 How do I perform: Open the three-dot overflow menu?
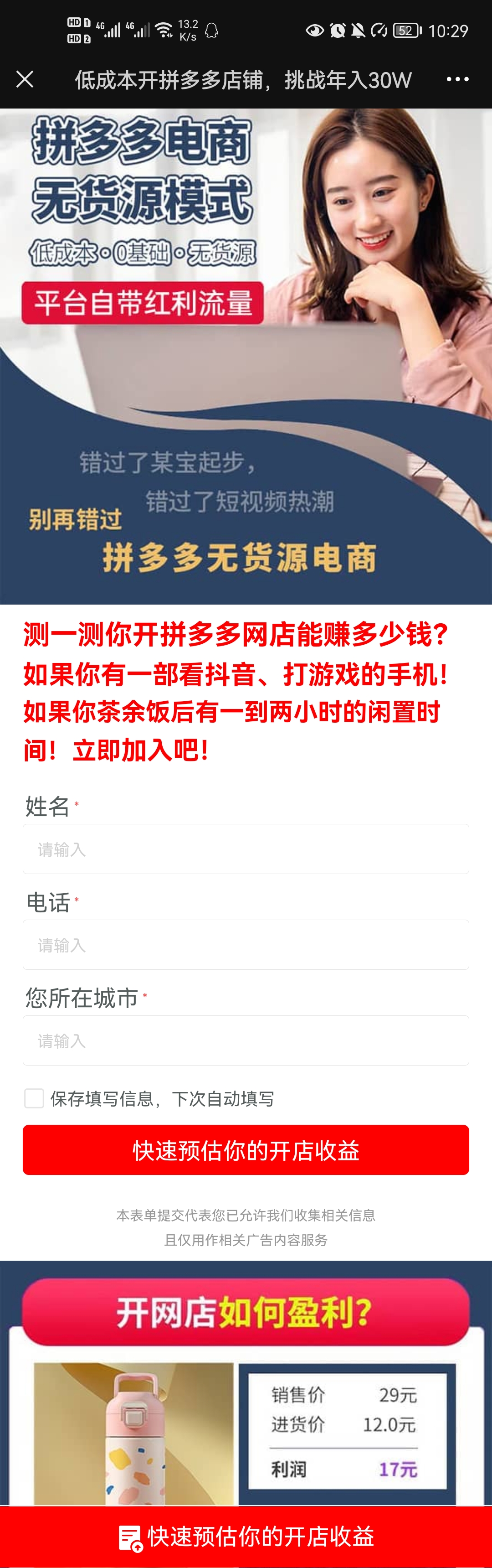click(457, 79)
